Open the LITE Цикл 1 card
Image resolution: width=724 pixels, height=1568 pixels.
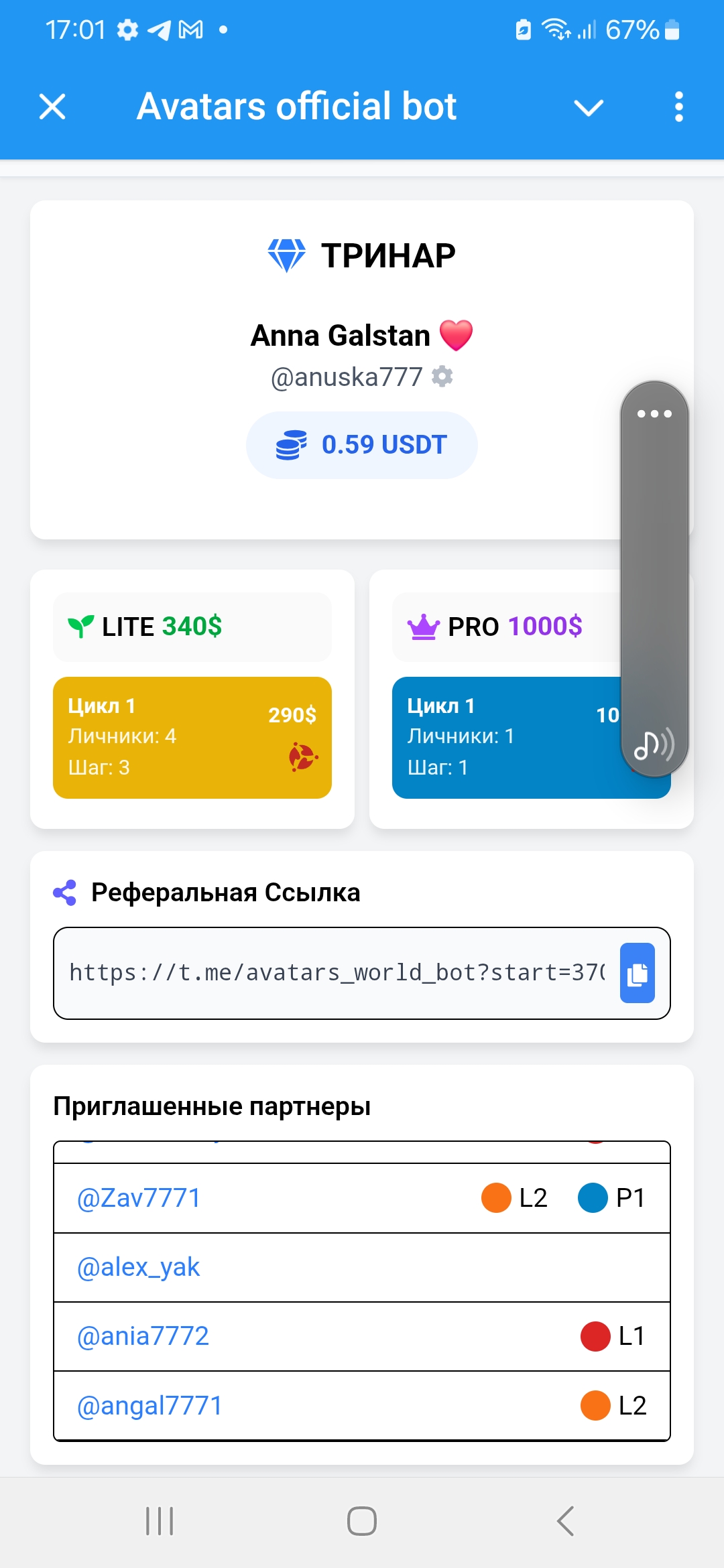192,737
